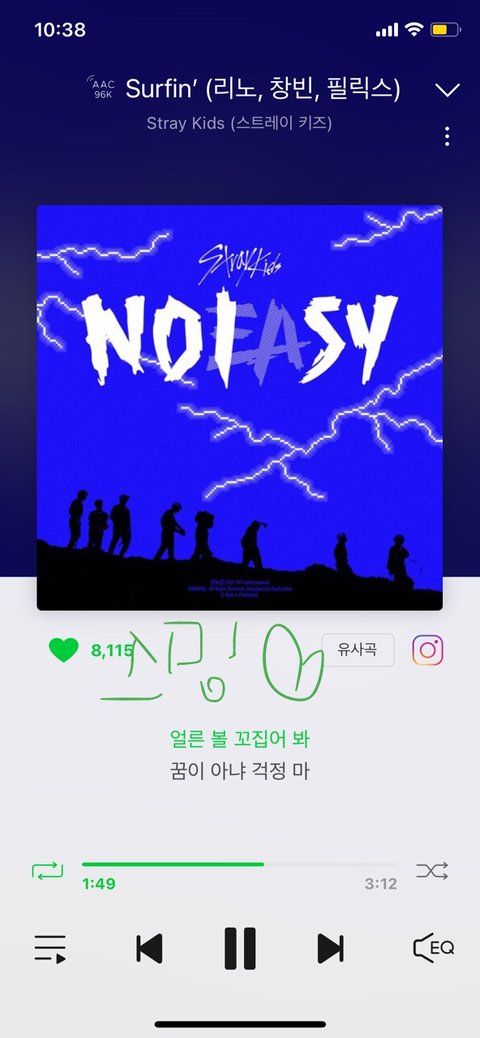Open similar songs with the 유사곡 button
This screenshot has width=480, height=1038.
[x=358, y=649]
